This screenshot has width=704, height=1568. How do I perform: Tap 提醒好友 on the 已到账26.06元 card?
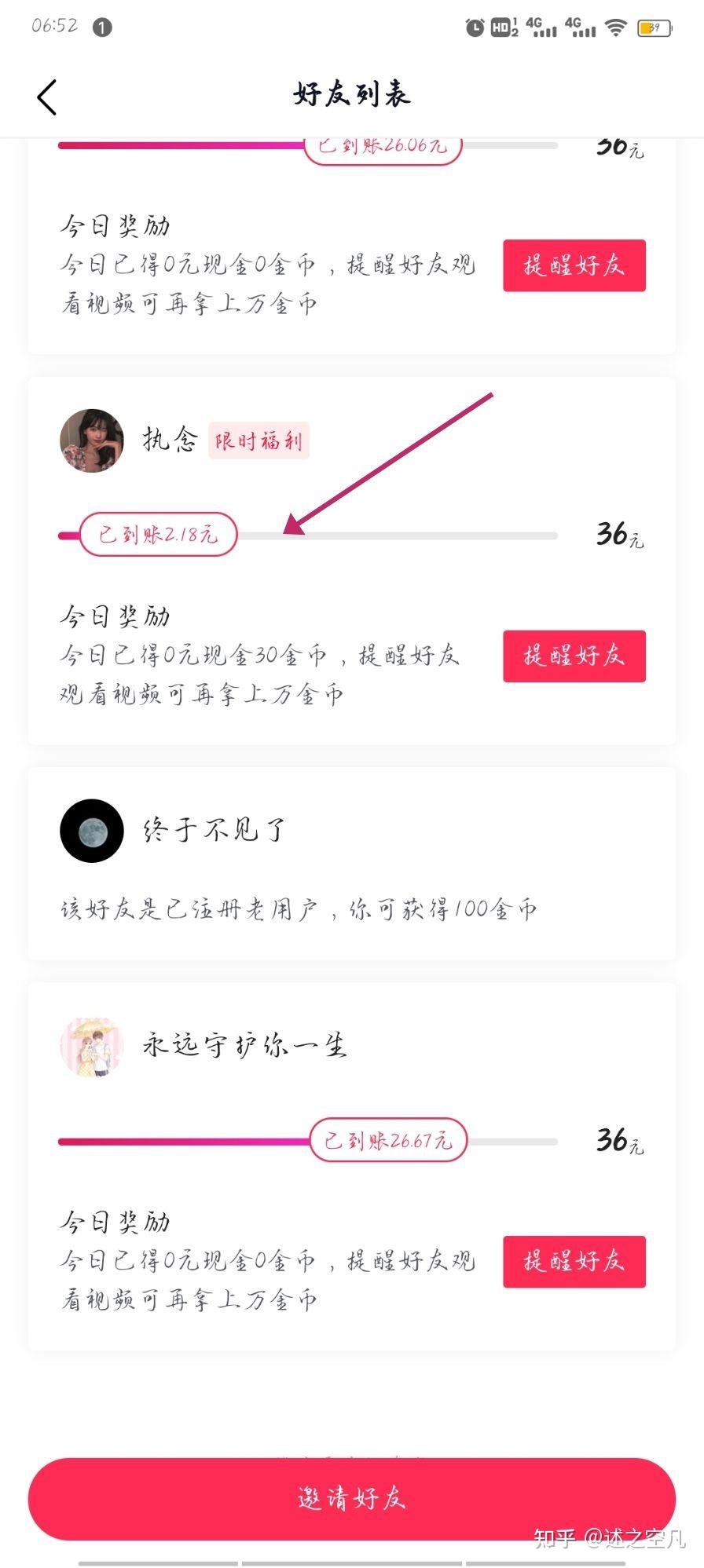(x=574, y=265)
